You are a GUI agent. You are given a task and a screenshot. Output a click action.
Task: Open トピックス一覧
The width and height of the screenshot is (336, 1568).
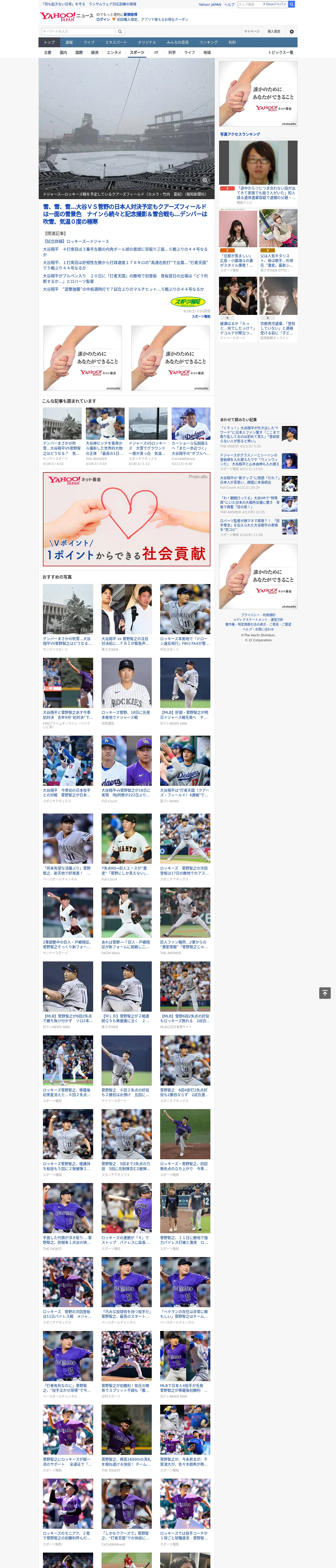(x=281, y=52)
